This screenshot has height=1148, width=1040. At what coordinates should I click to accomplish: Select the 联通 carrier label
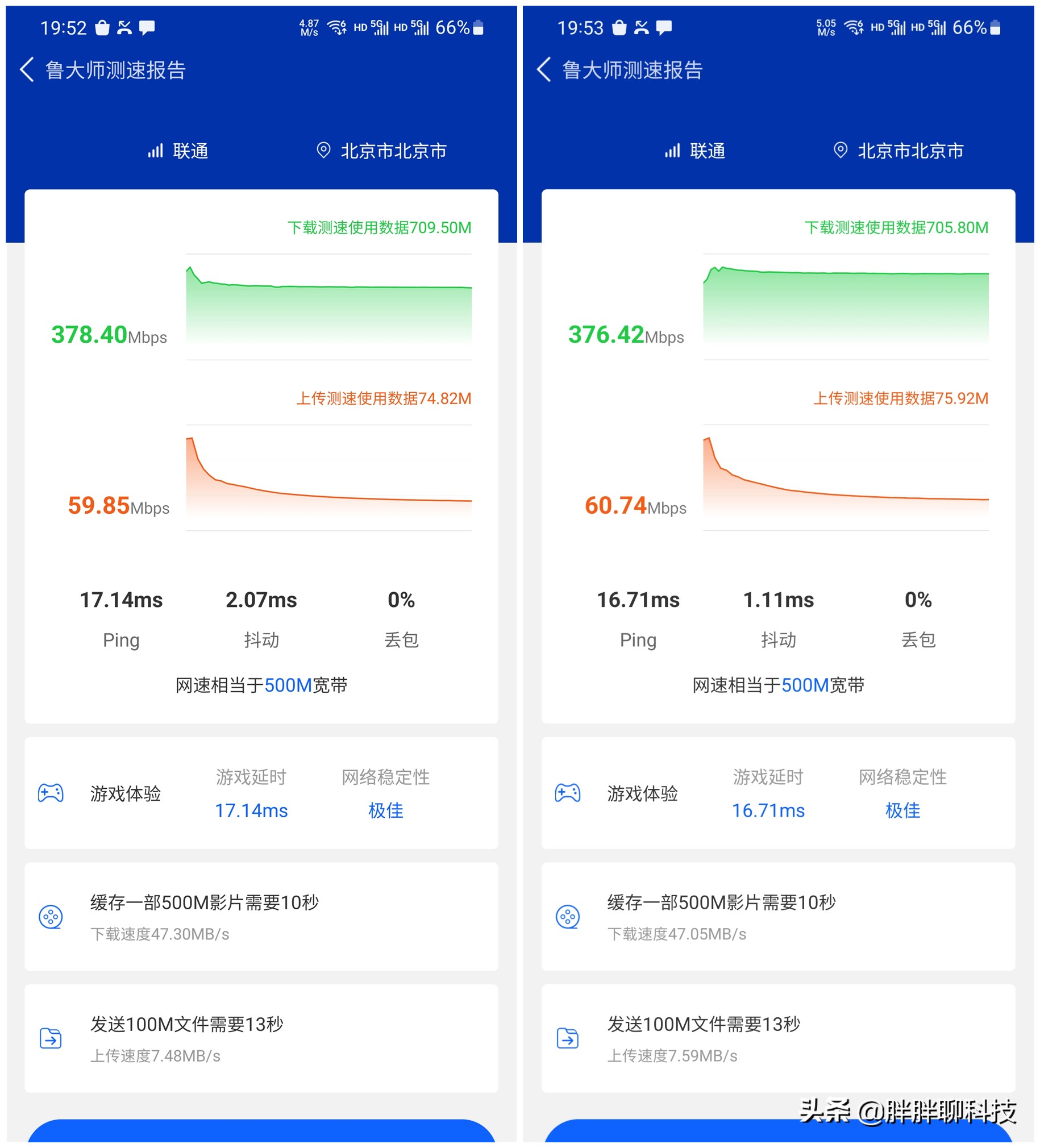click(x=190, y=151)
